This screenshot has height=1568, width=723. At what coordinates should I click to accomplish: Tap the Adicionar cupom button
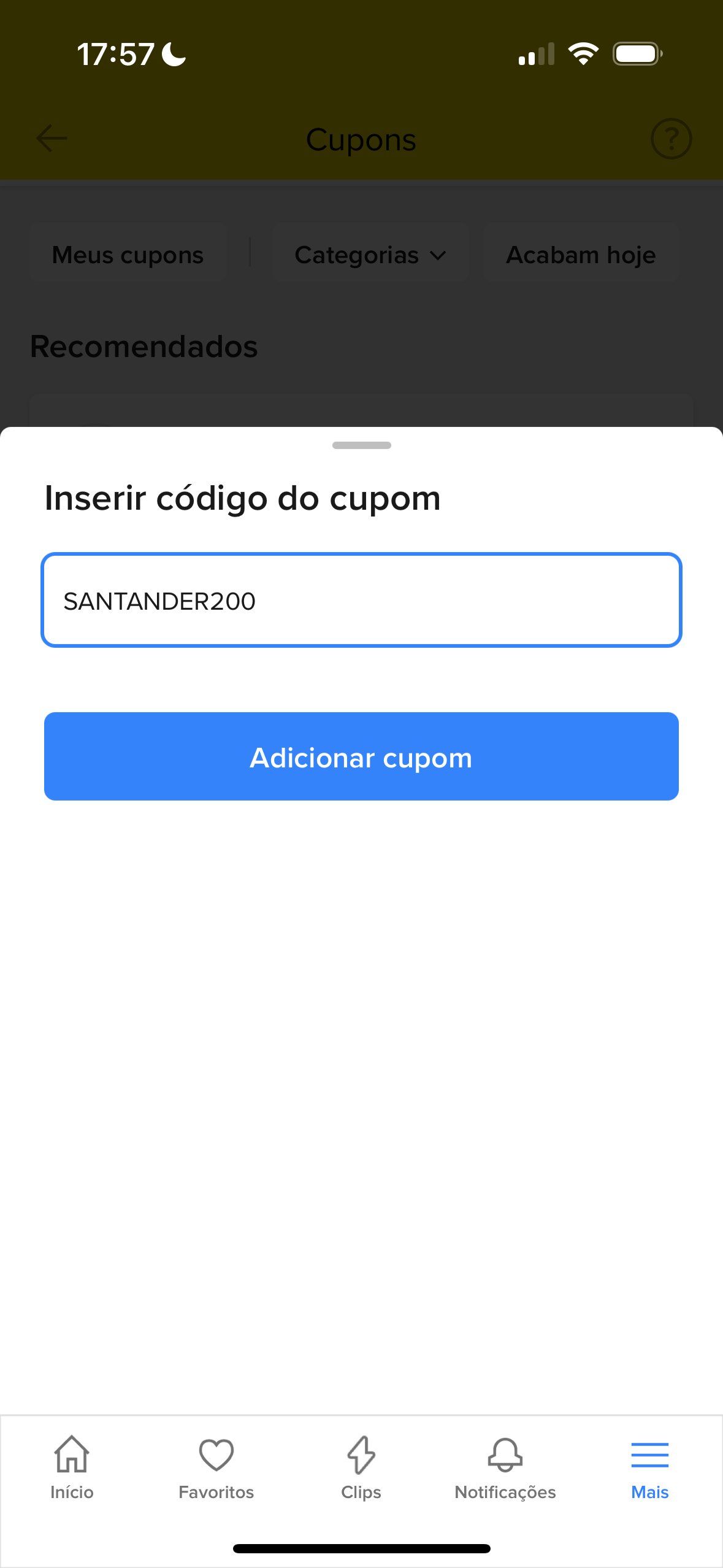361,756
